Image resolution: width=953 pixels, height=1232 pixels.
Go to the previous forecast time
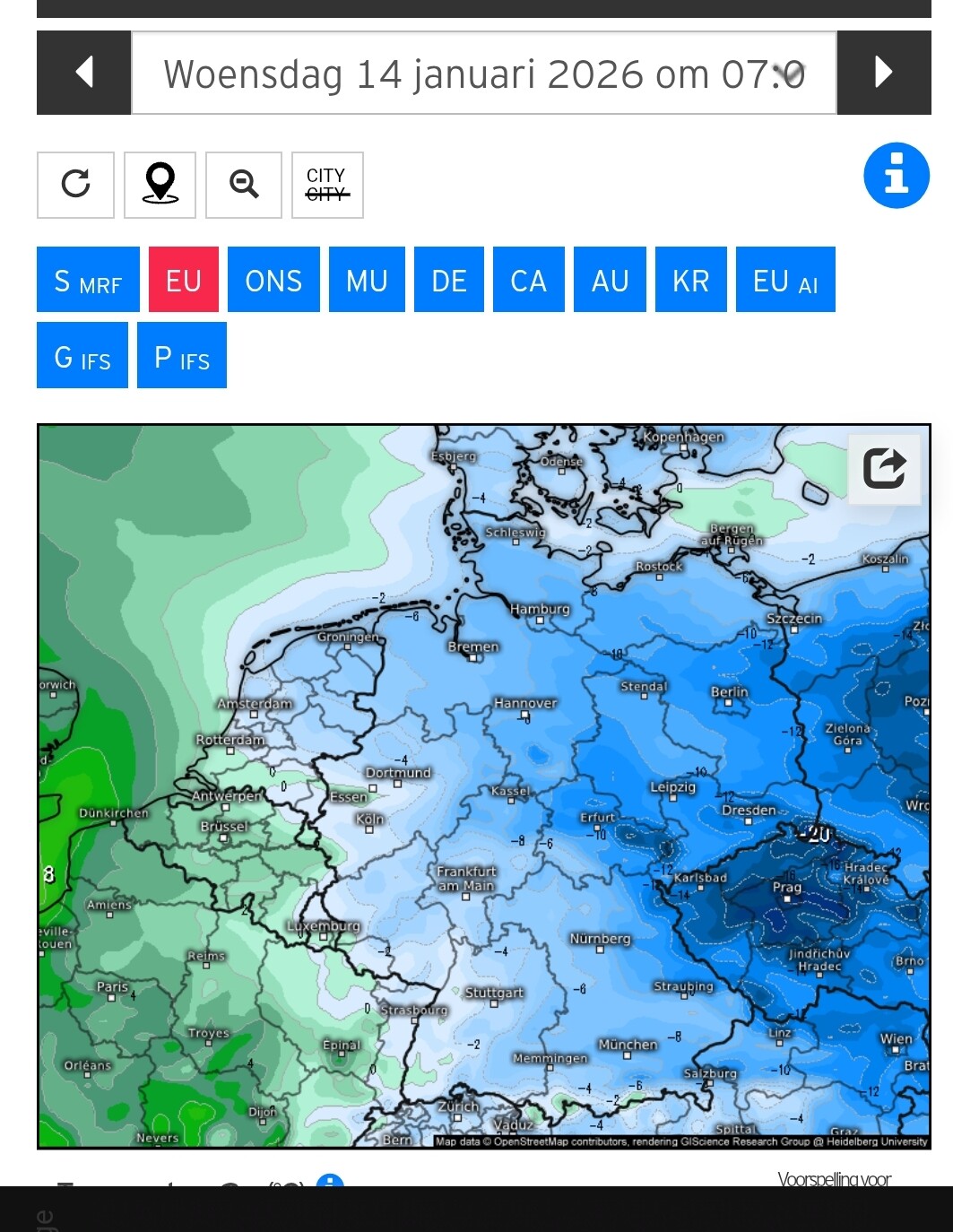(x=83, y=73)
